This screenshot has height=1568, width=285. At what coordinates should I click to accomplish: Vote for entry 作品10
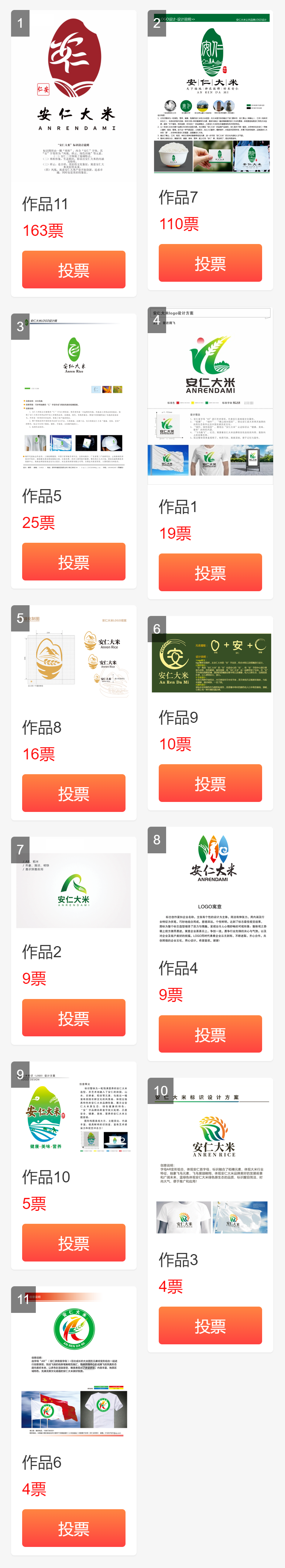pos(73,1243)
